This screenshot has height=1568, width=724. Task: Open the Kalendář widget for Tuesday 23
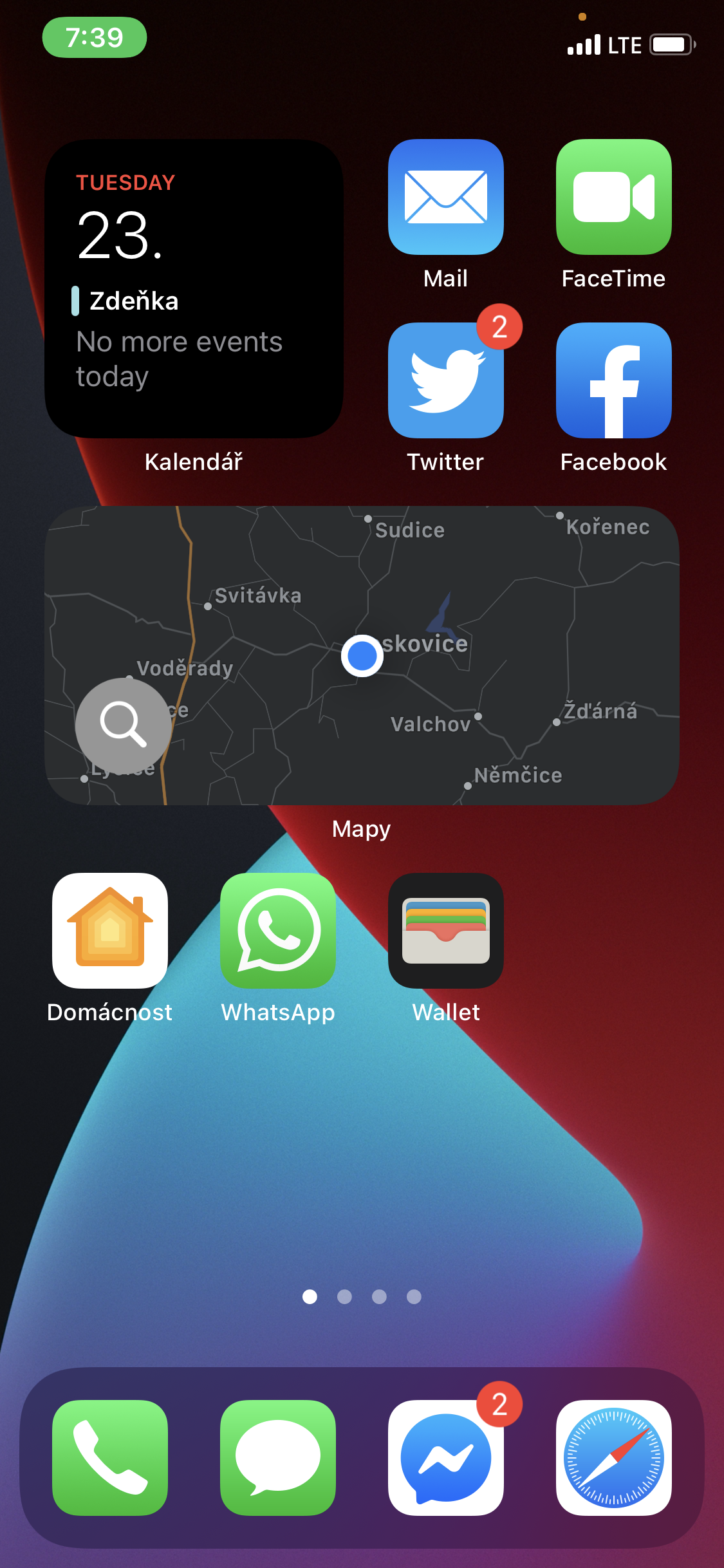194,289
